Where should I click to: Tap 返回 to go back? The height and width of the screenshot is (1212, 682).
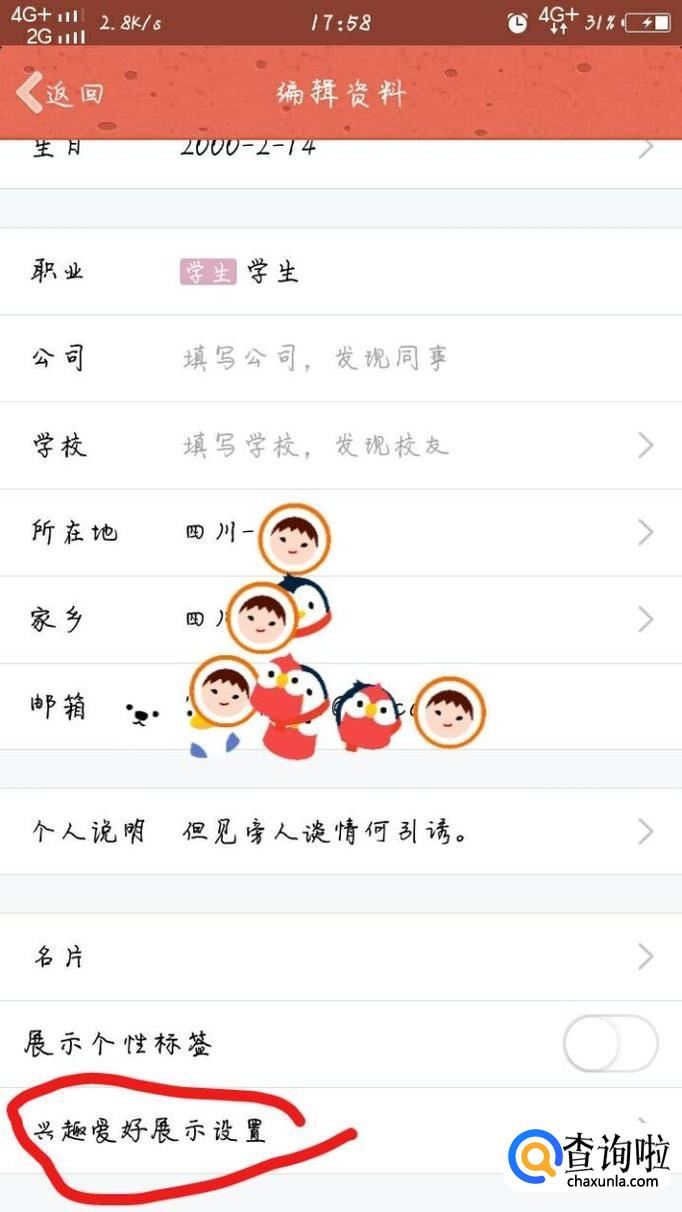coord(60,94)
